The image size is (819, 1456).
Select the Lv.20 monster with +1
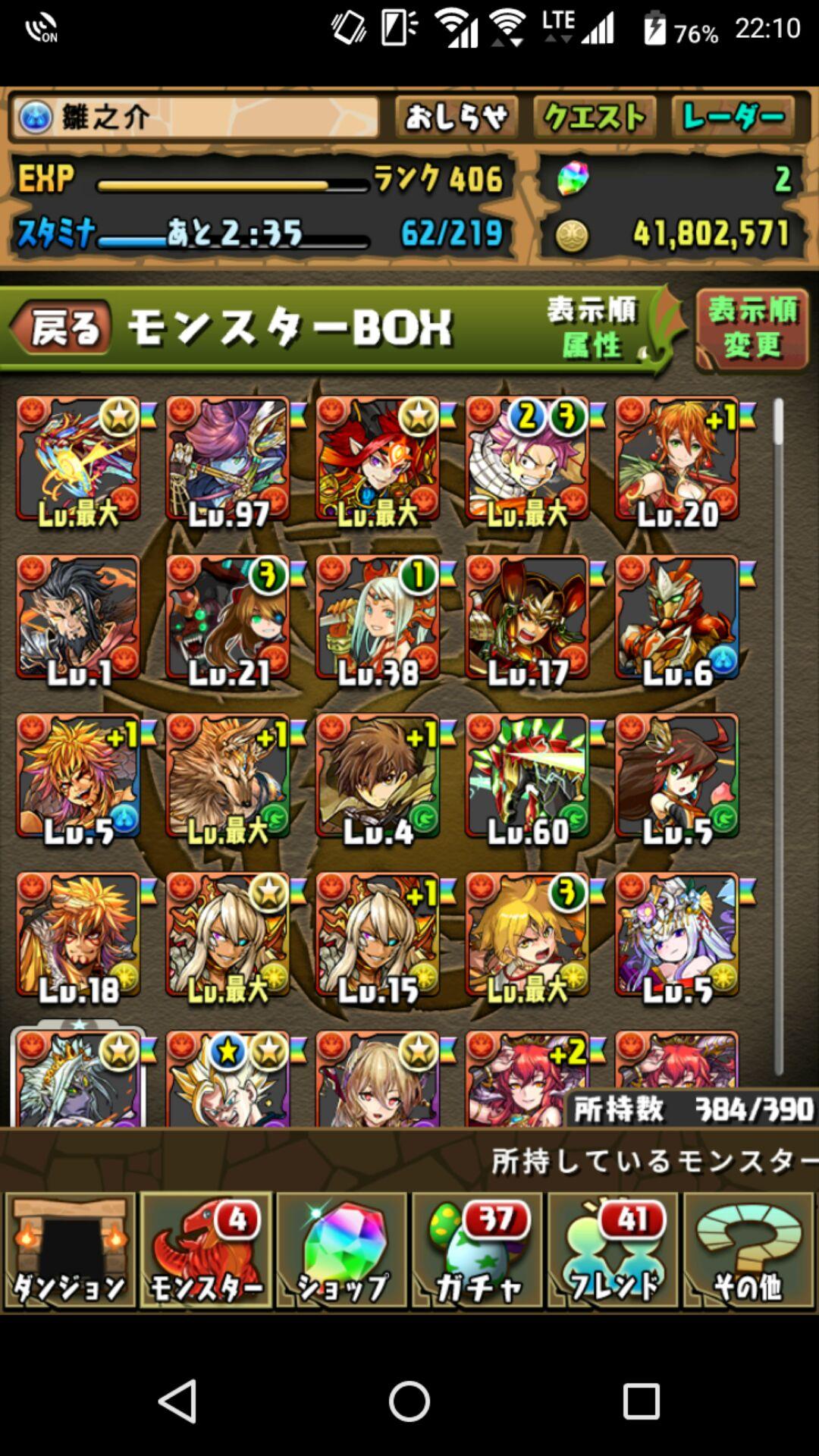pos(677,459)
